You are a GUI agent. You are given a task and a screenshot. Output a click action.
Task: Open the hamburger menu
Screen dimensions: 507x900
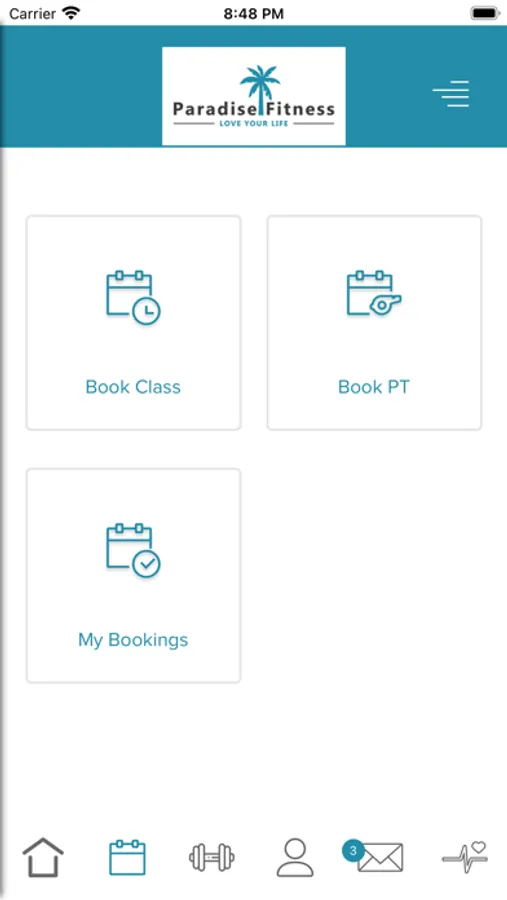[451, 94]
